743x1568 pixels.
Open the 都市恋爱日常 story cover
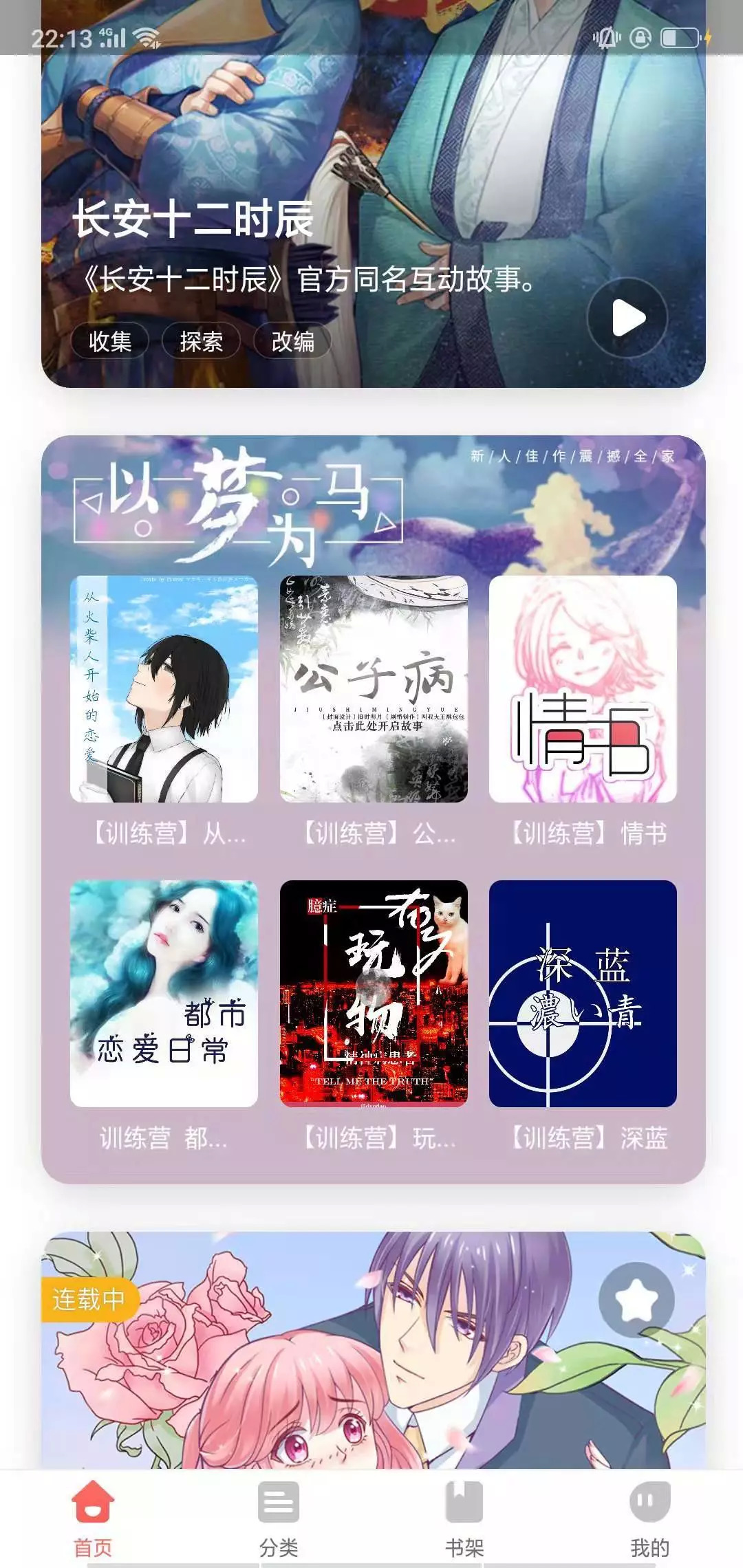164,993
